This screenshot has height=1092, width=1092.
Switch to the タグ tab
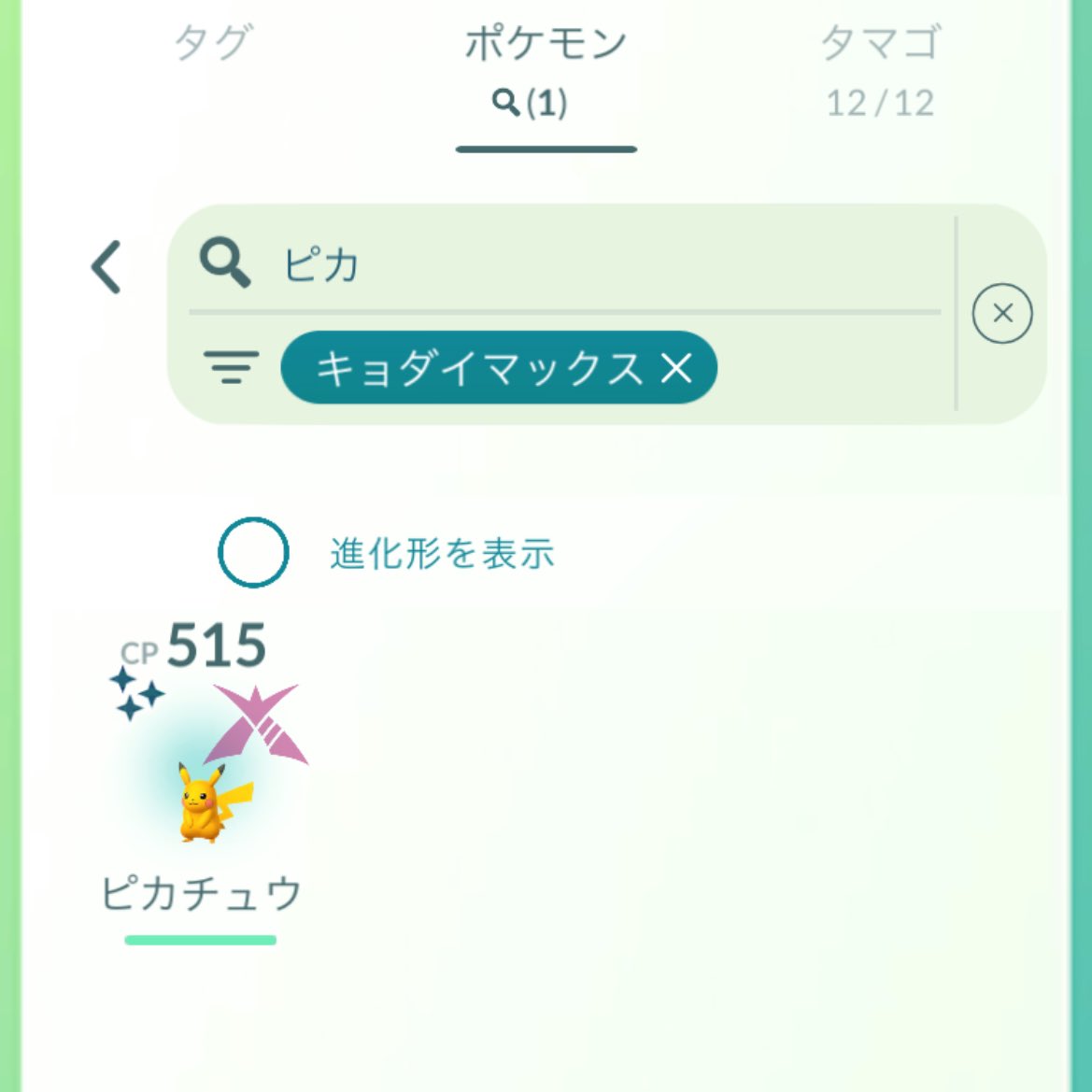(213, 44)
